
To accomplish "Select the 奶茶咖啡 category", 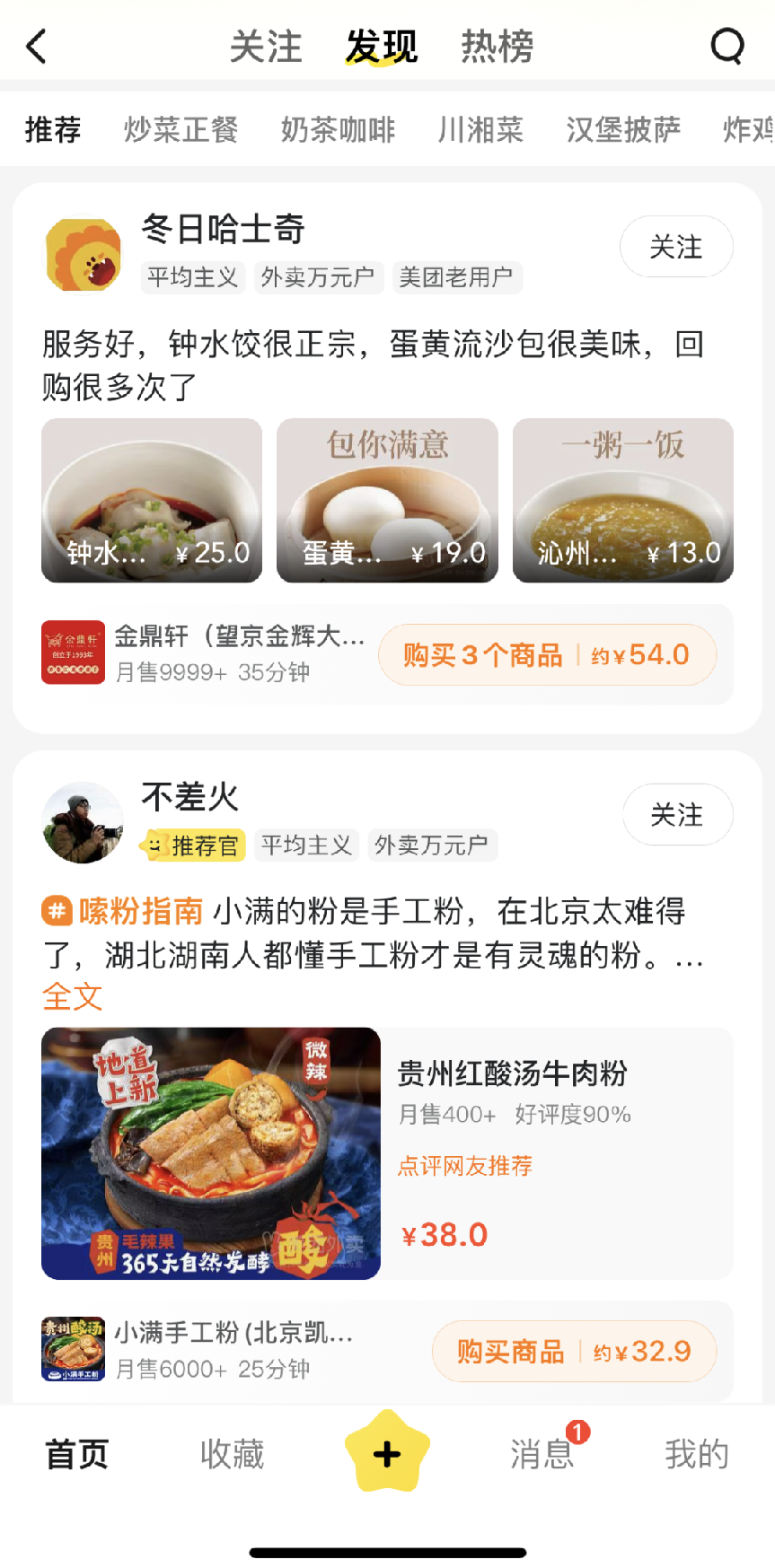I will (x=338, y=130).
